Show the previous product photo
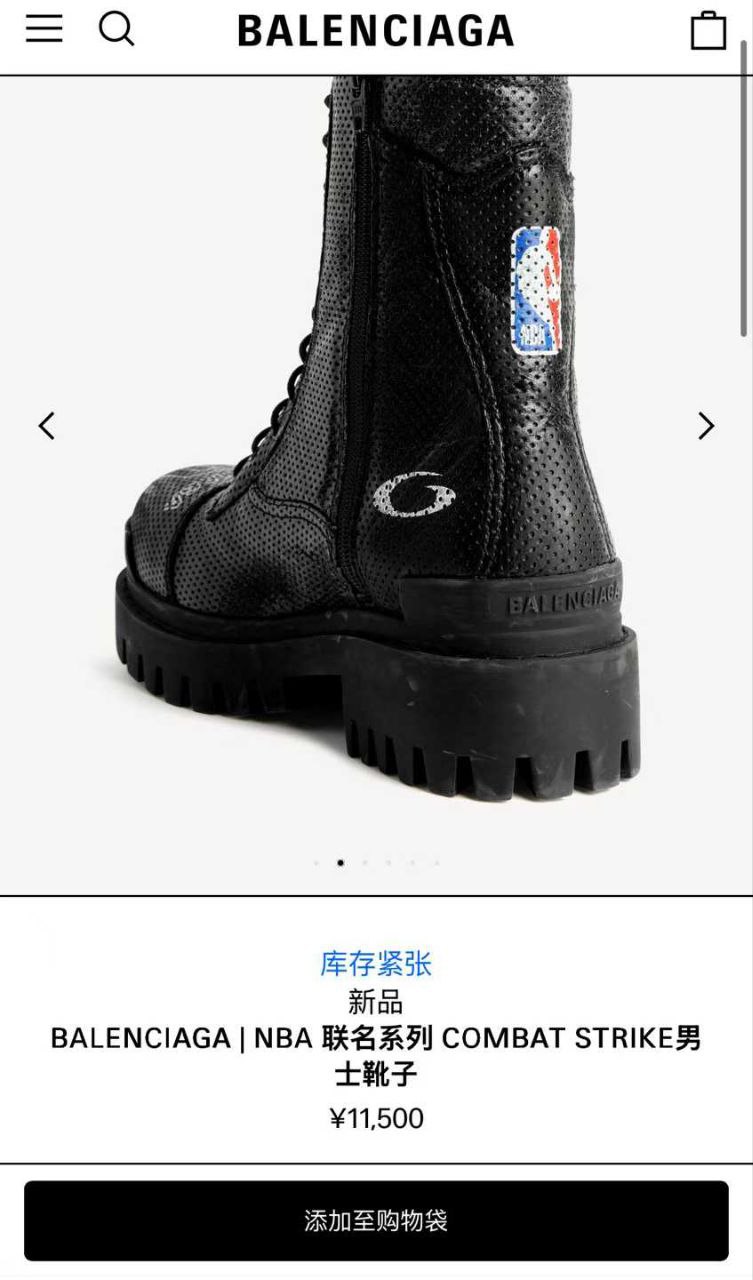The height and width of the screenshot is (1280, 753). tap(46, 426)
